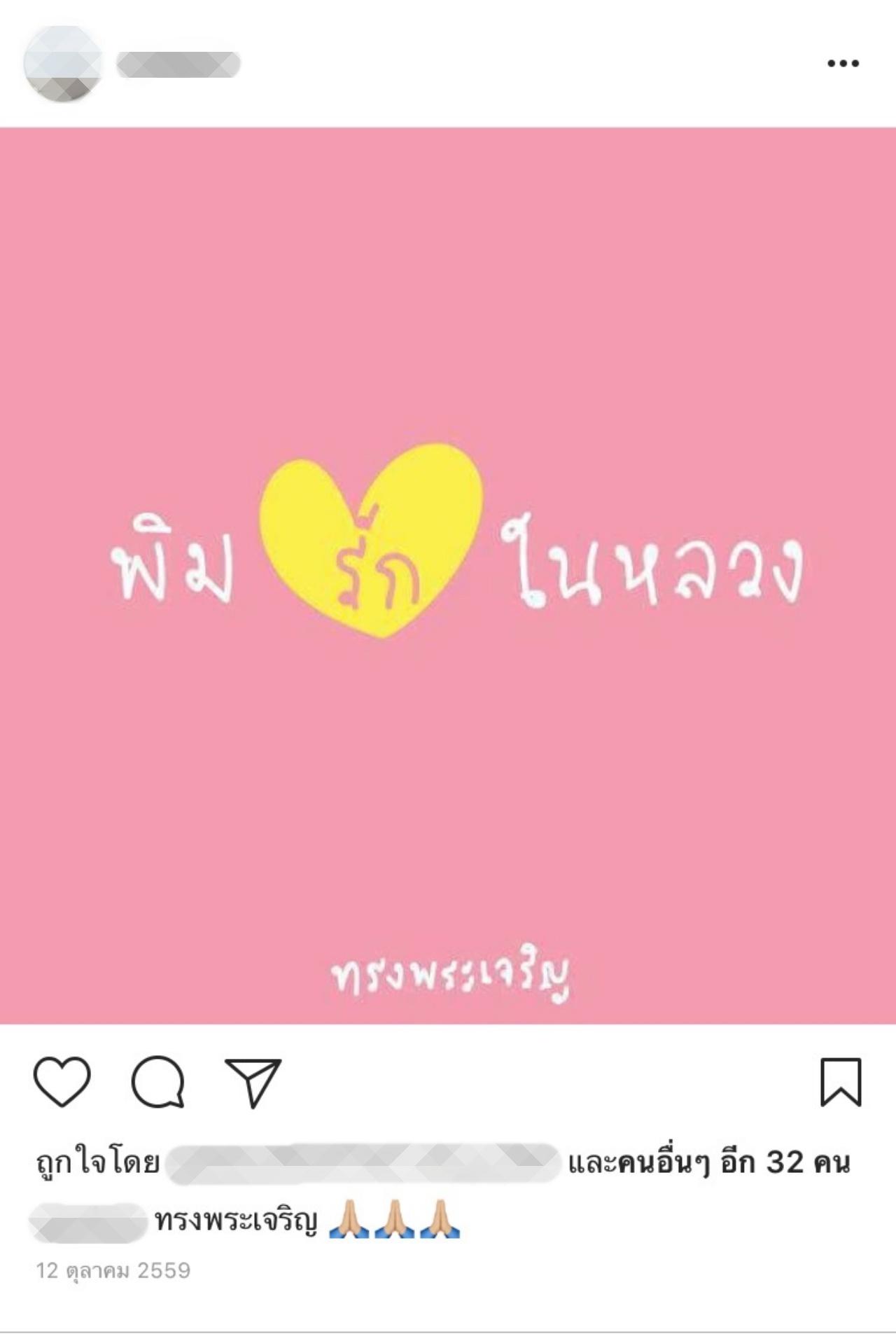View the others who liked this post
896x1334 pixels.
tap(708, 1163)
